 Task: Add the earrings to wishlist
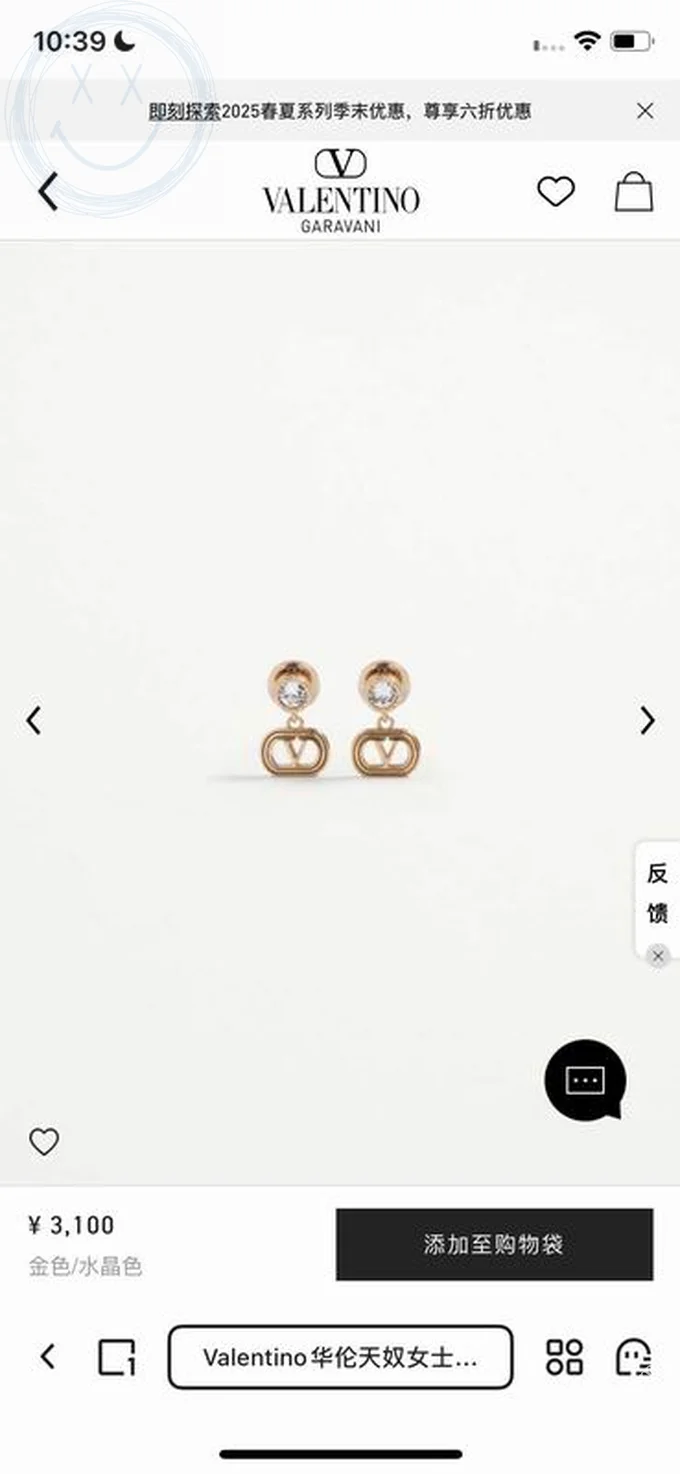pyautogui.click(x=44, y=1141)
